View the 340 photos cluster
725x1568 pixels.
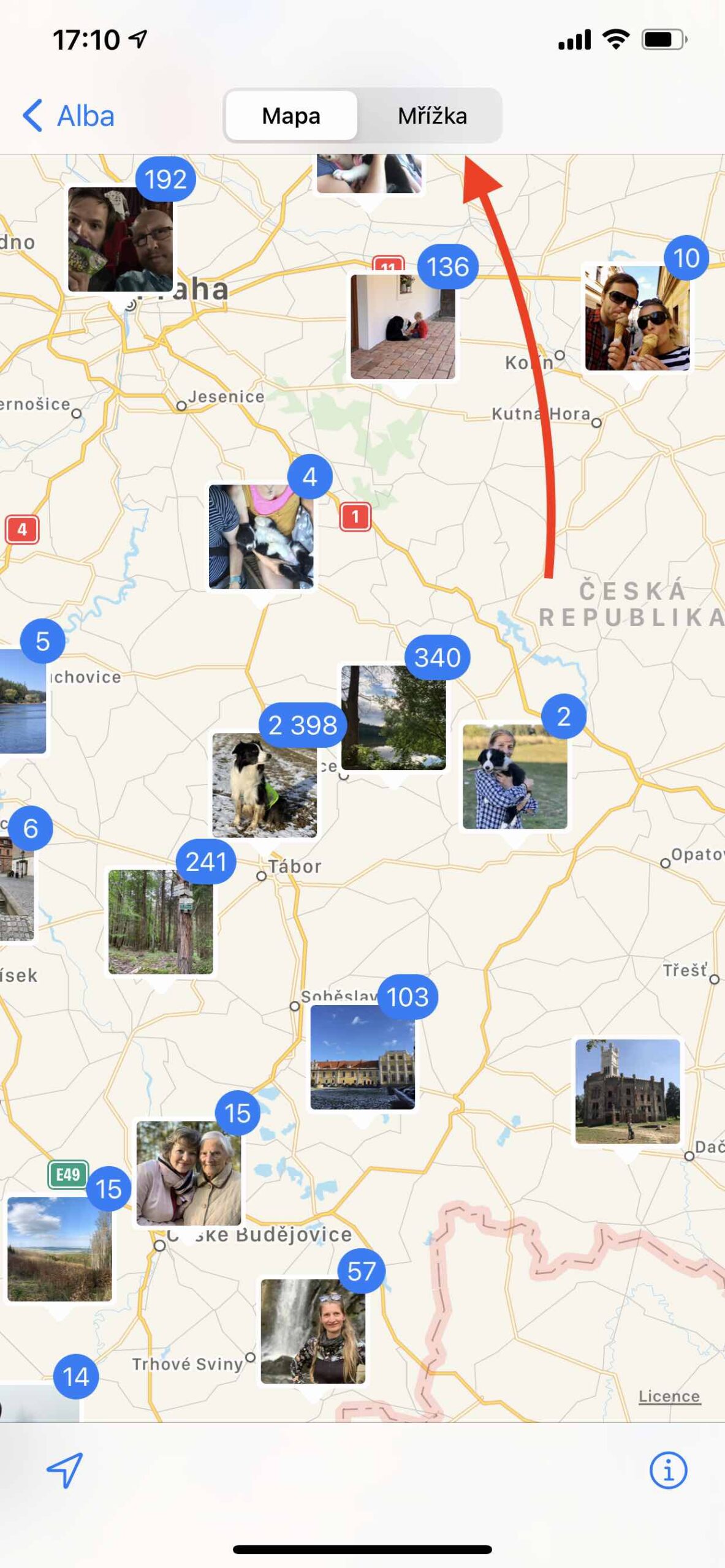click(393, 717)
